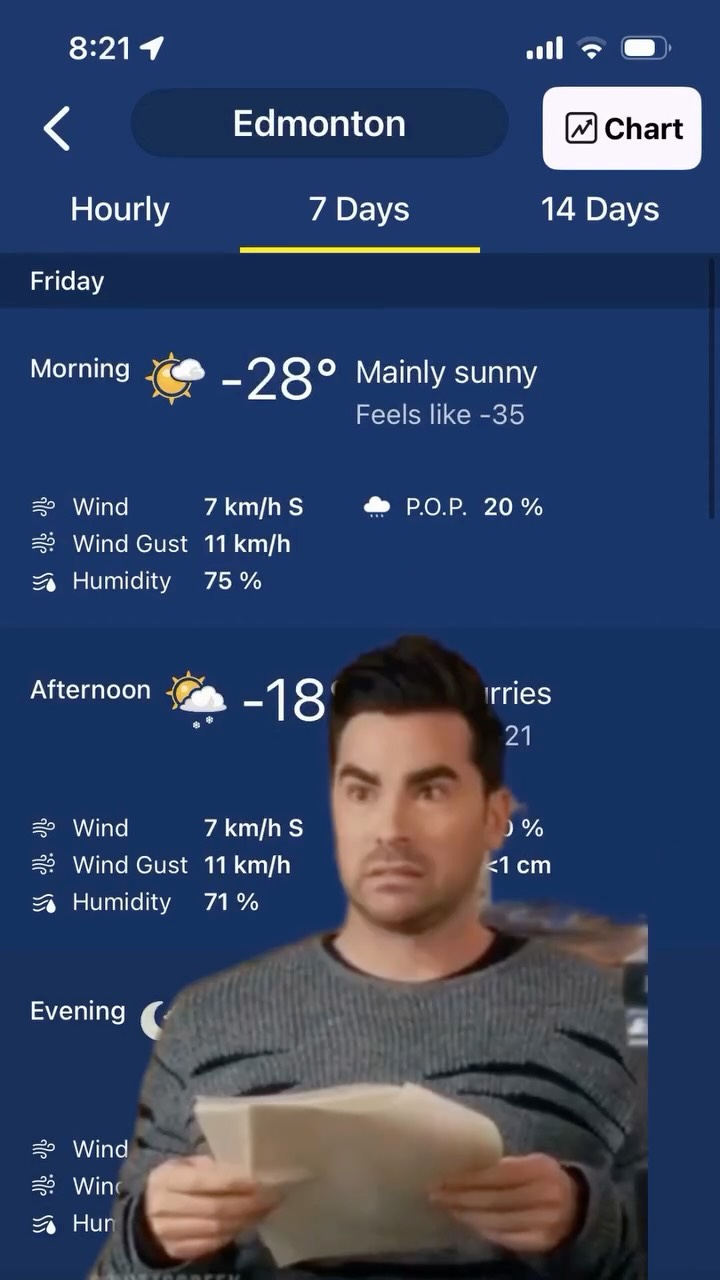Open the 14 Days forecast tab

tap(600, 209)
